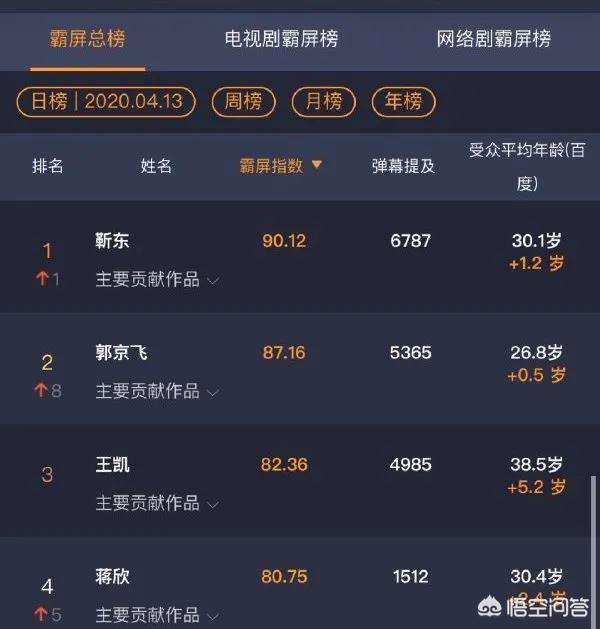Select the 周榜 chip
The height and width of the screenshot is (629, 600).
(x=244, y=101)
